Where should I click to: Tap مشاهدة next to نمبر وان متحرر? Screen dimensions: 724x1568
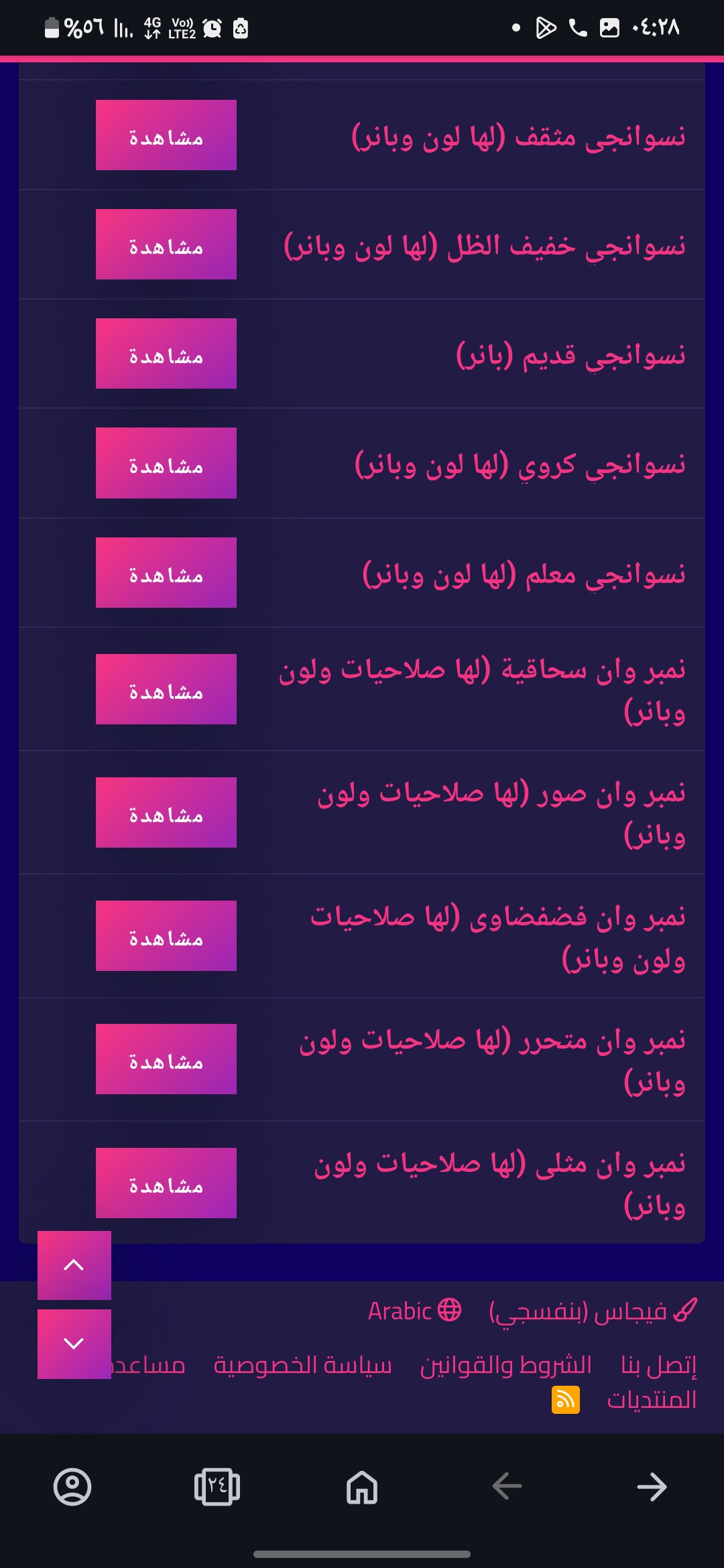166,1059
